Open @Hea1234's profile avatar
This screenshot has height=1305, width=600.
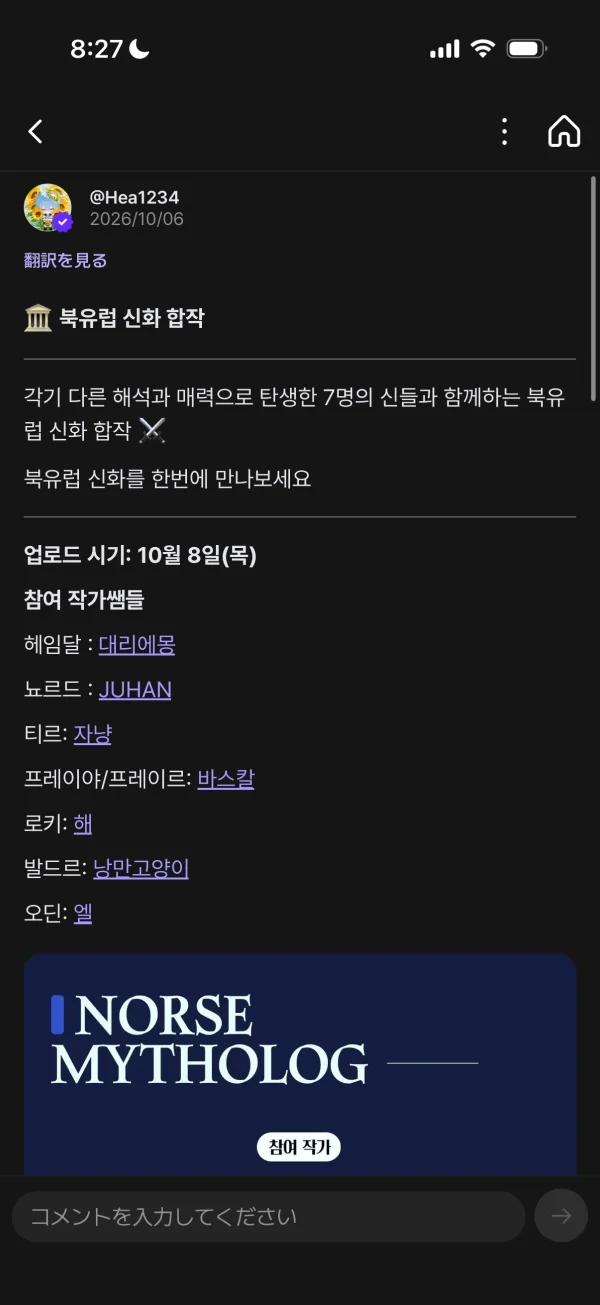click(48, 208)
